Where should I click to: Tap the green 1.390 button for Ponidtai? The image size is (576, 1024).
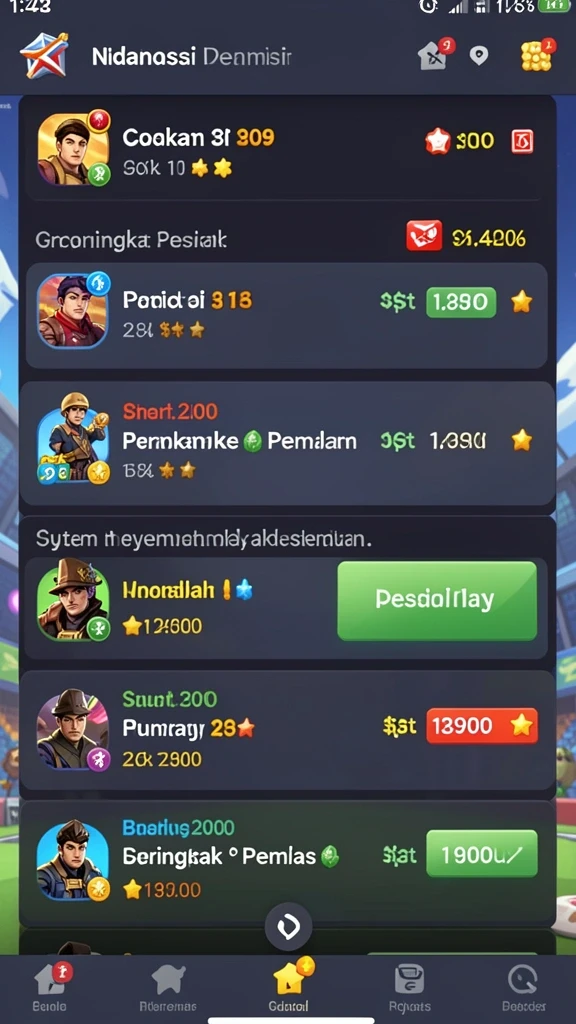coord(461,302)
